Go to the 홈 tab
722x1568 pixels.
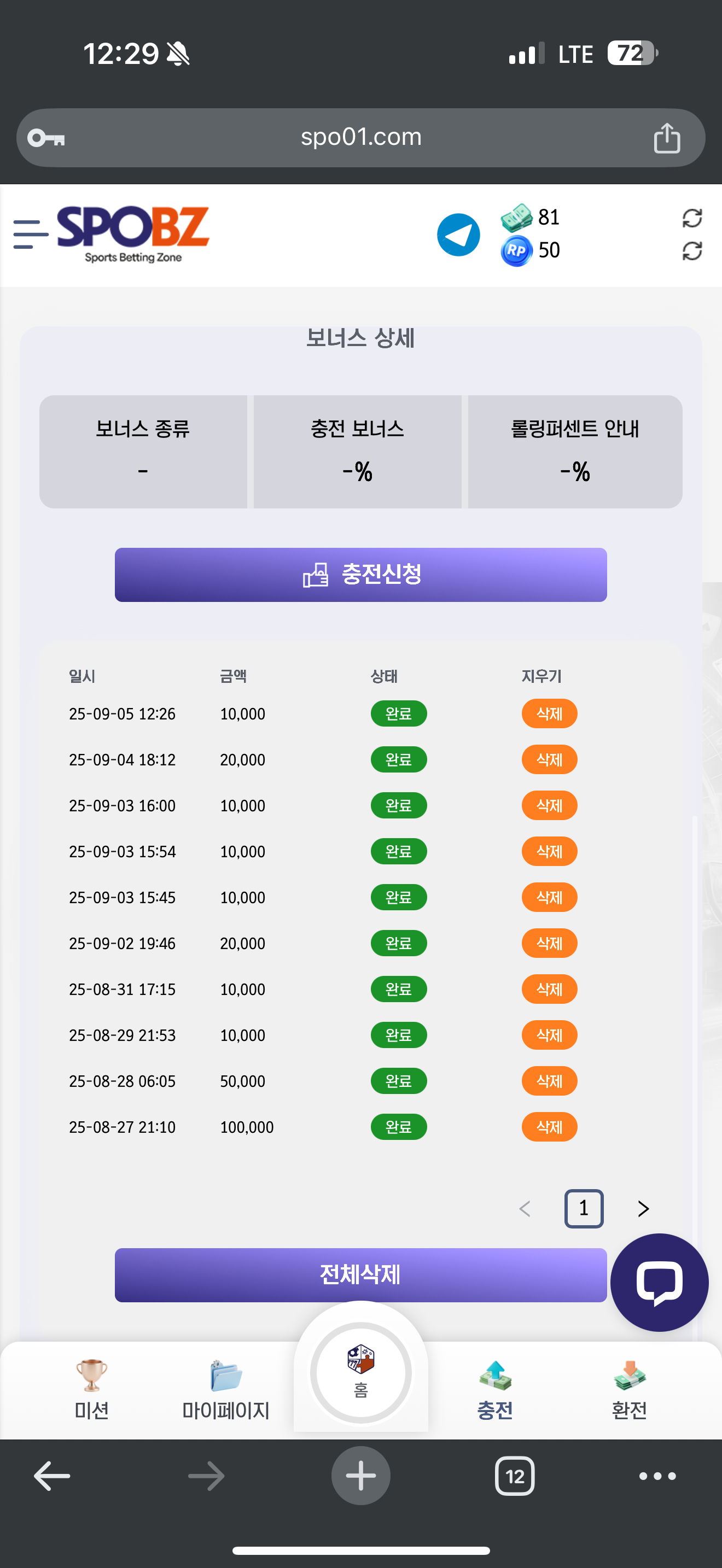tap(360, 1372)
